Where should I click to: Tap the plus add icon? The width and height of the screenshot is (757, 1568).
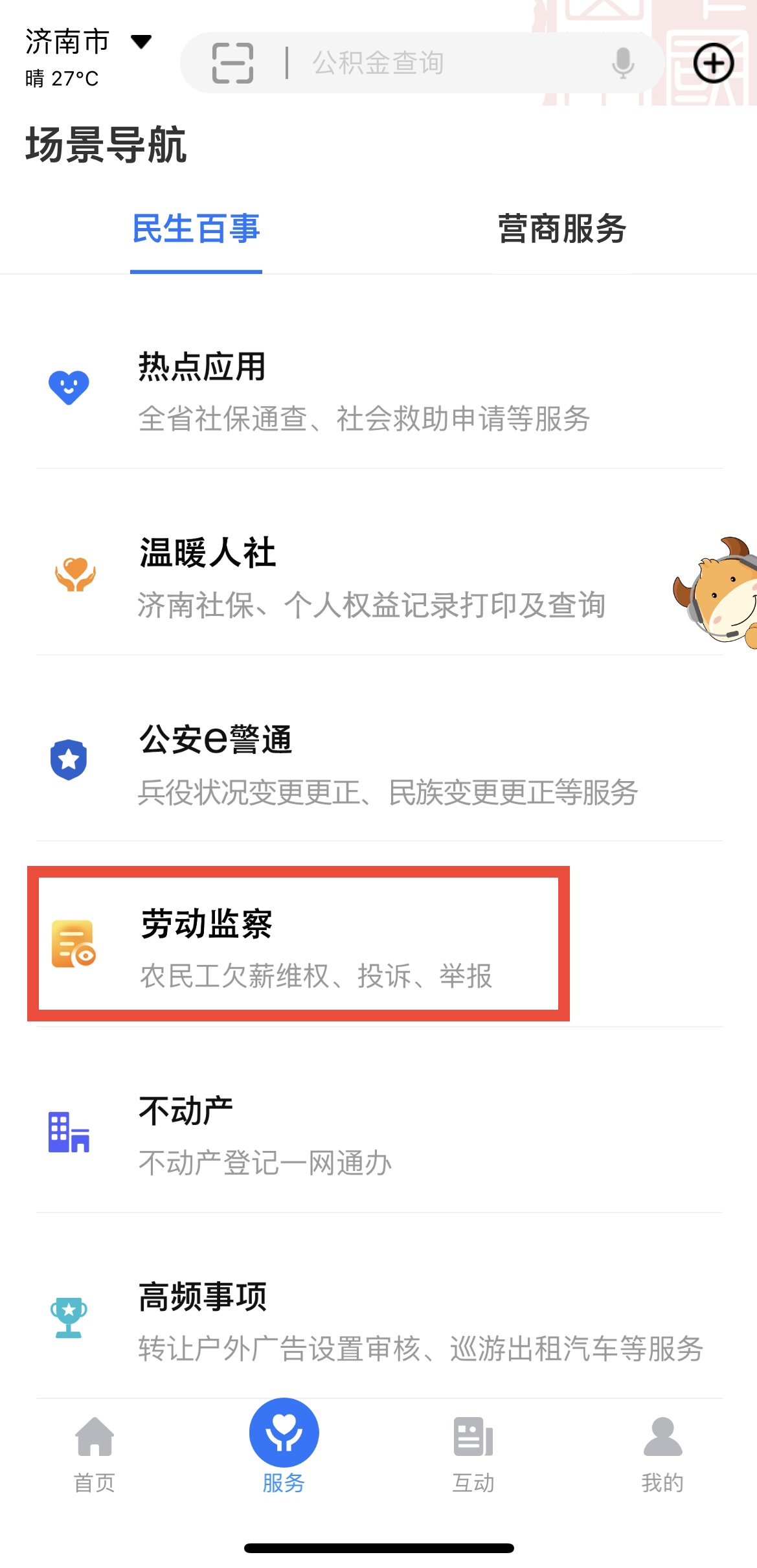(x=713, y=63)
